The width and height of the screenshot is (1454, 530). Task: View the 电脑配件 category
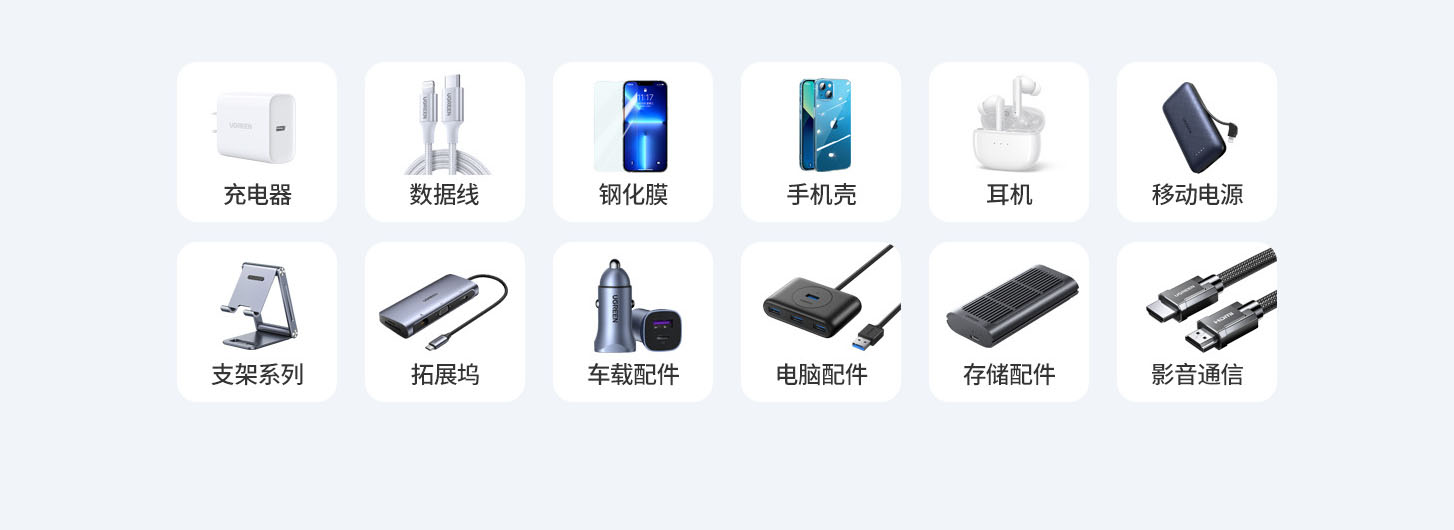click(x=821, y=322)
